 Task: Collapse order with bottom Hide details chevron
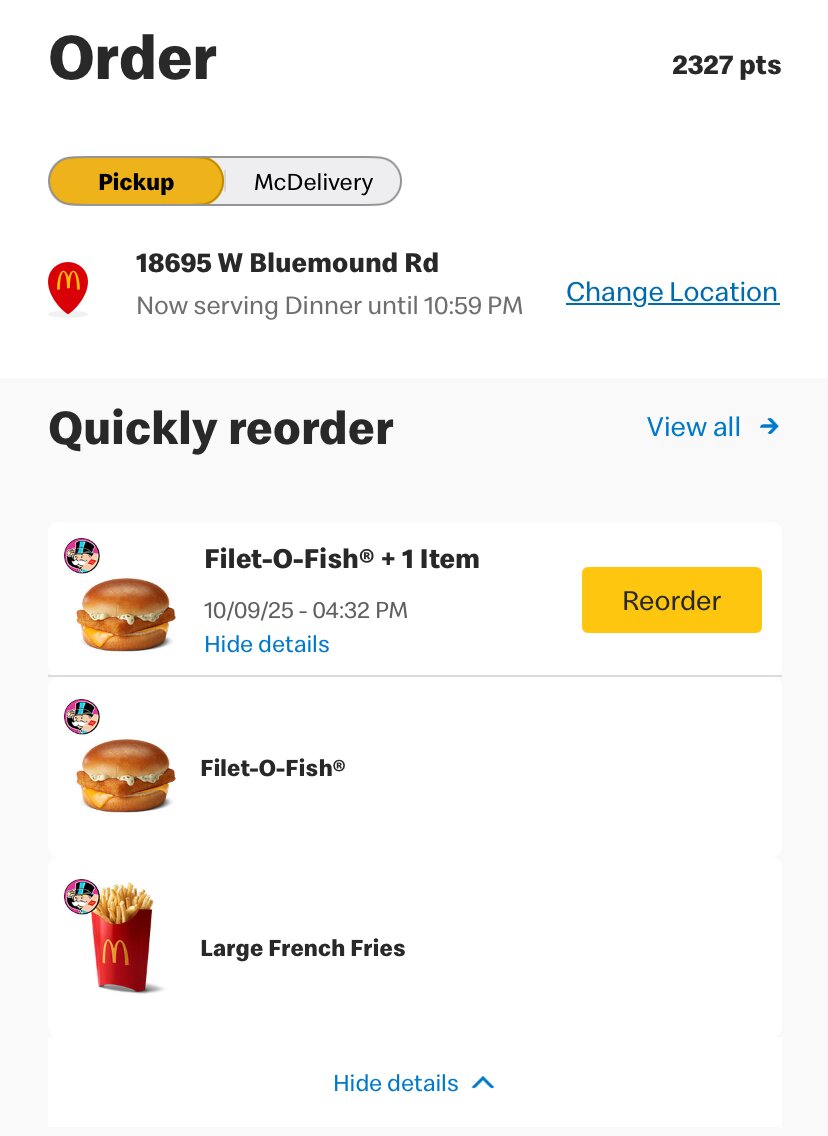[x=413, y=1083]
